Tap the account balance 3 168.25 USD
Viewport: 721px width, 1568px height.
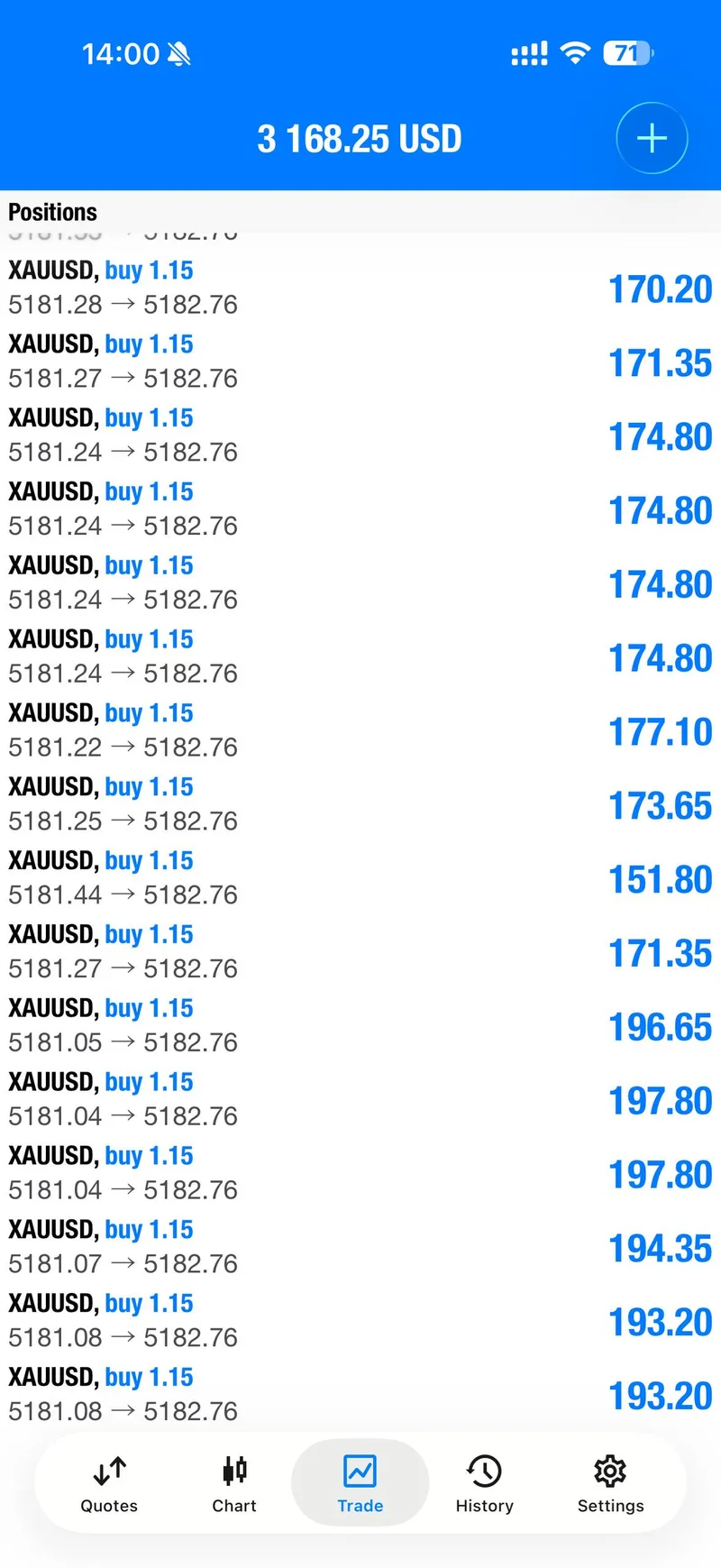[360, 138]
